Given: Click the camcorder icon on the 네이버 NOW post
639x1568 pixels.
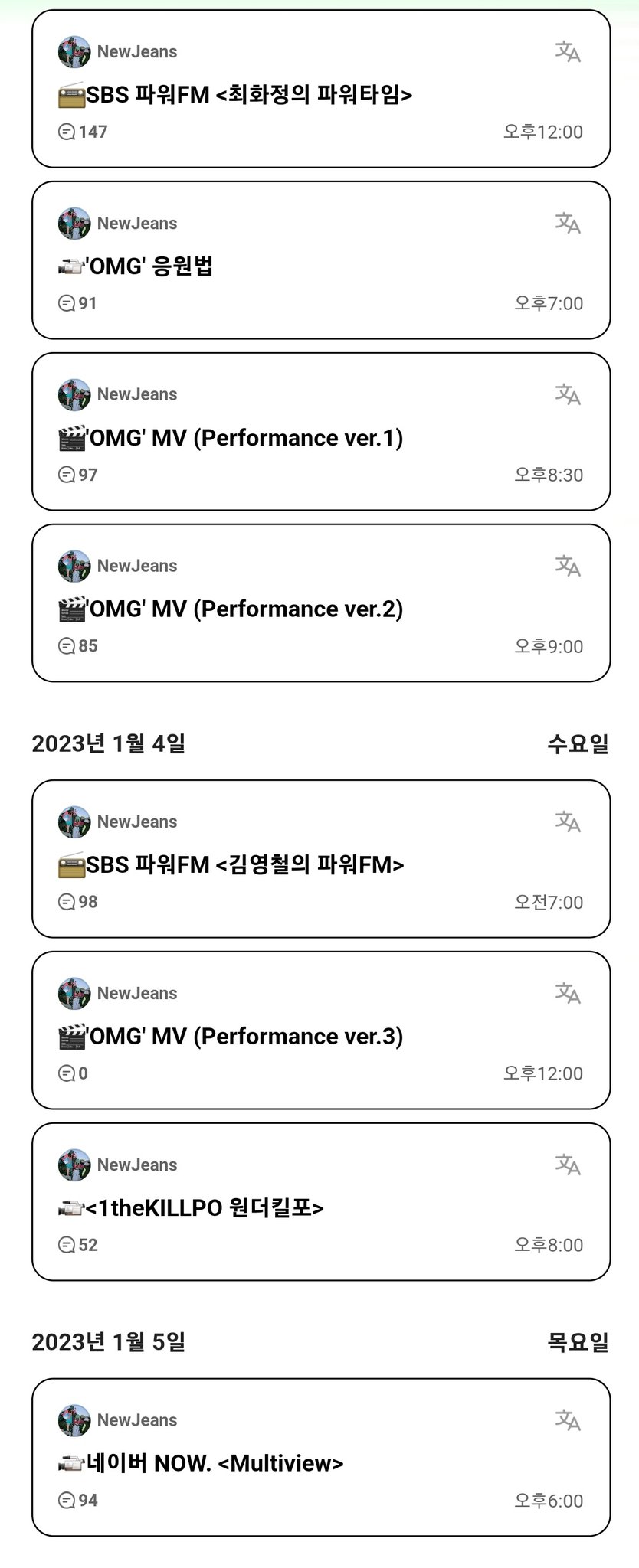Looking at the screenshot, I should [x=73, y=1463].
